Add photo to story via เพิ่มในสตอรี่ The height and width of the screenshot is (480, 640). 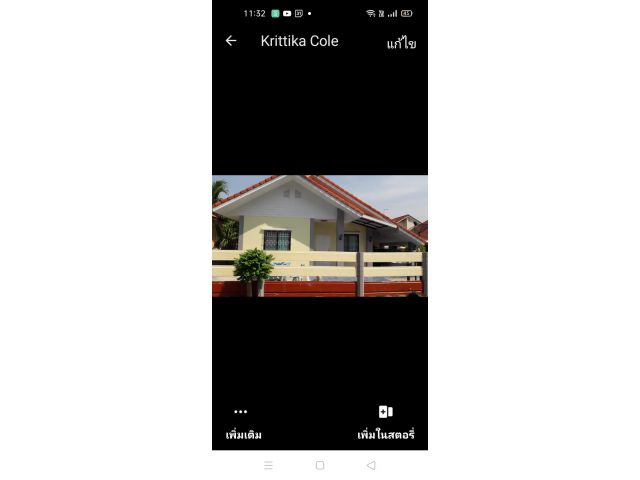tap(386, 423)
